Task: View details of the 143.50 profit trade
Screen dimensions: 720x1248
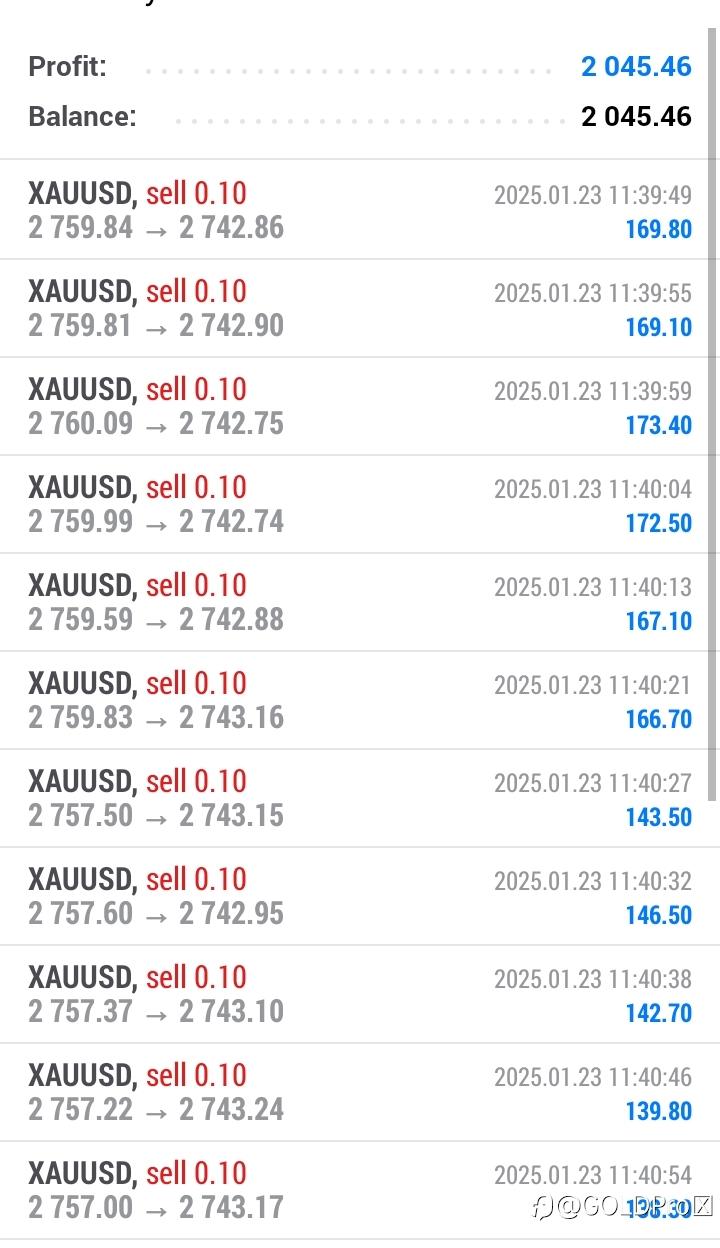Action: (x=360, y=798)
